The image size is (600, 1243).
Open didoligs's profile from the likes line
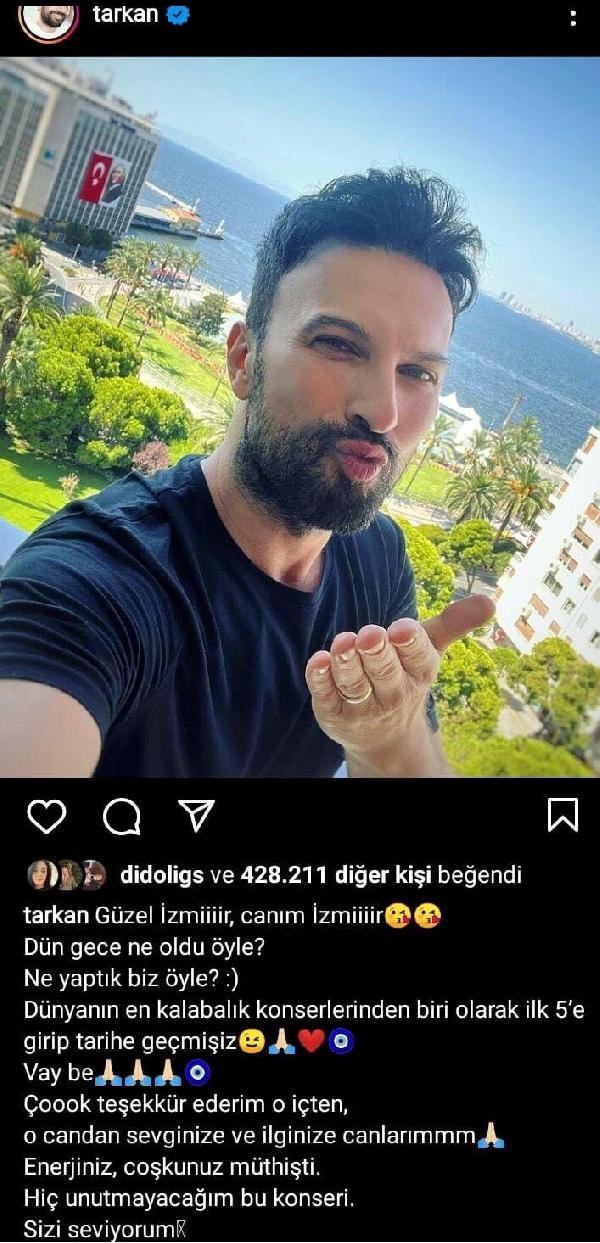[x=161, y=876]
